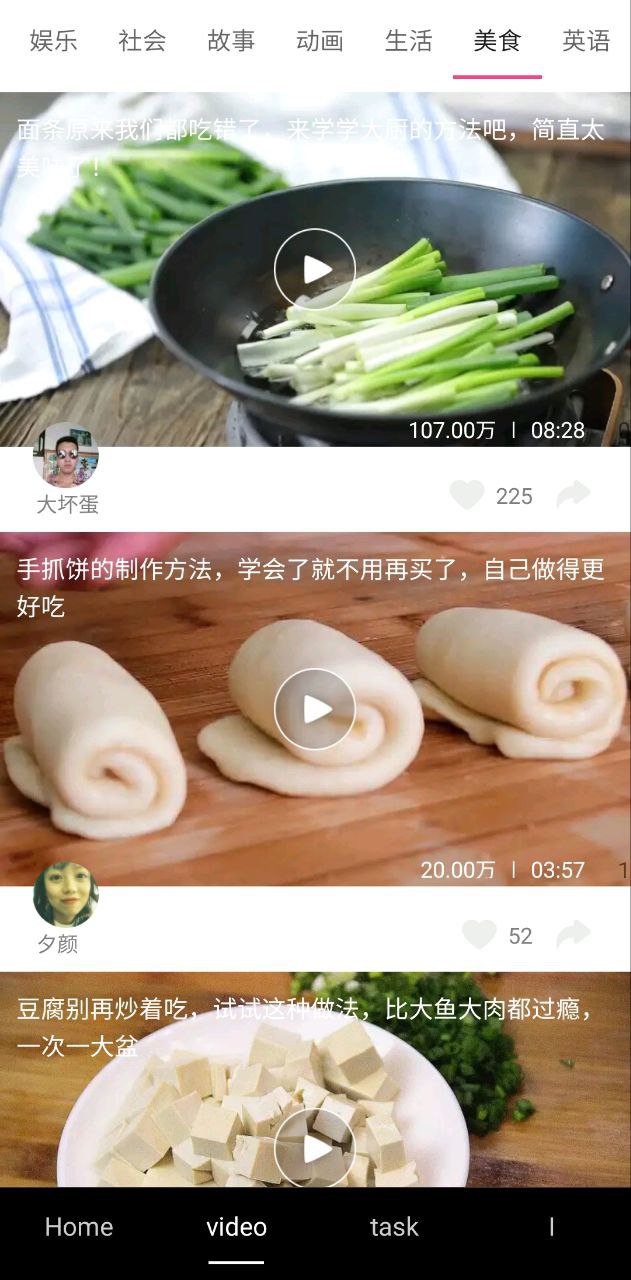Screen dimensions: 631x1280
Task: Switch to the 娱乐 tab
Action: tap(54, 41)
